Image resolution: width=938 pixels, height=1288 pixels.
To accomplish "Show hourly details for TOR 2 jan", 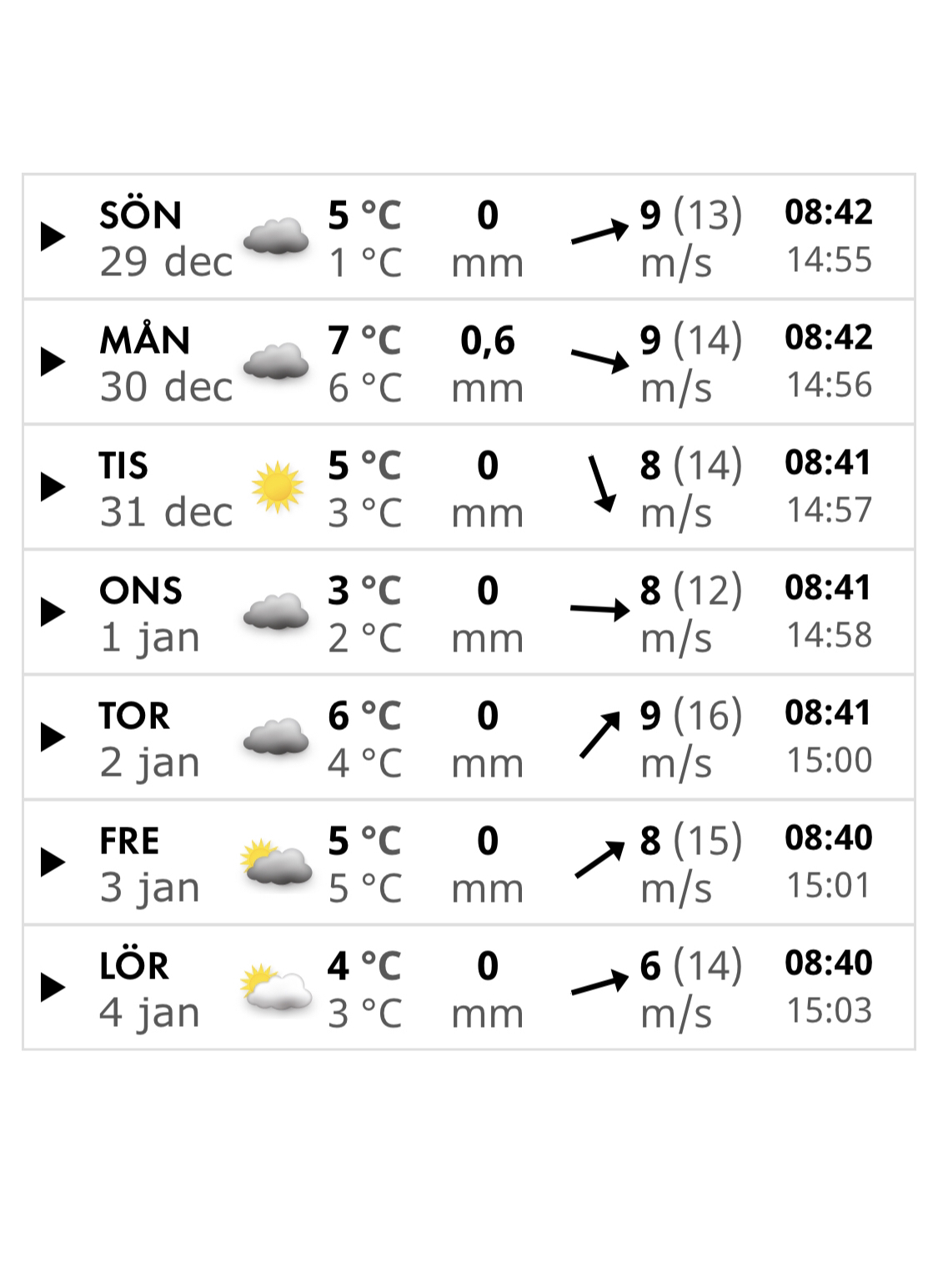I will [x=53, y=737].
